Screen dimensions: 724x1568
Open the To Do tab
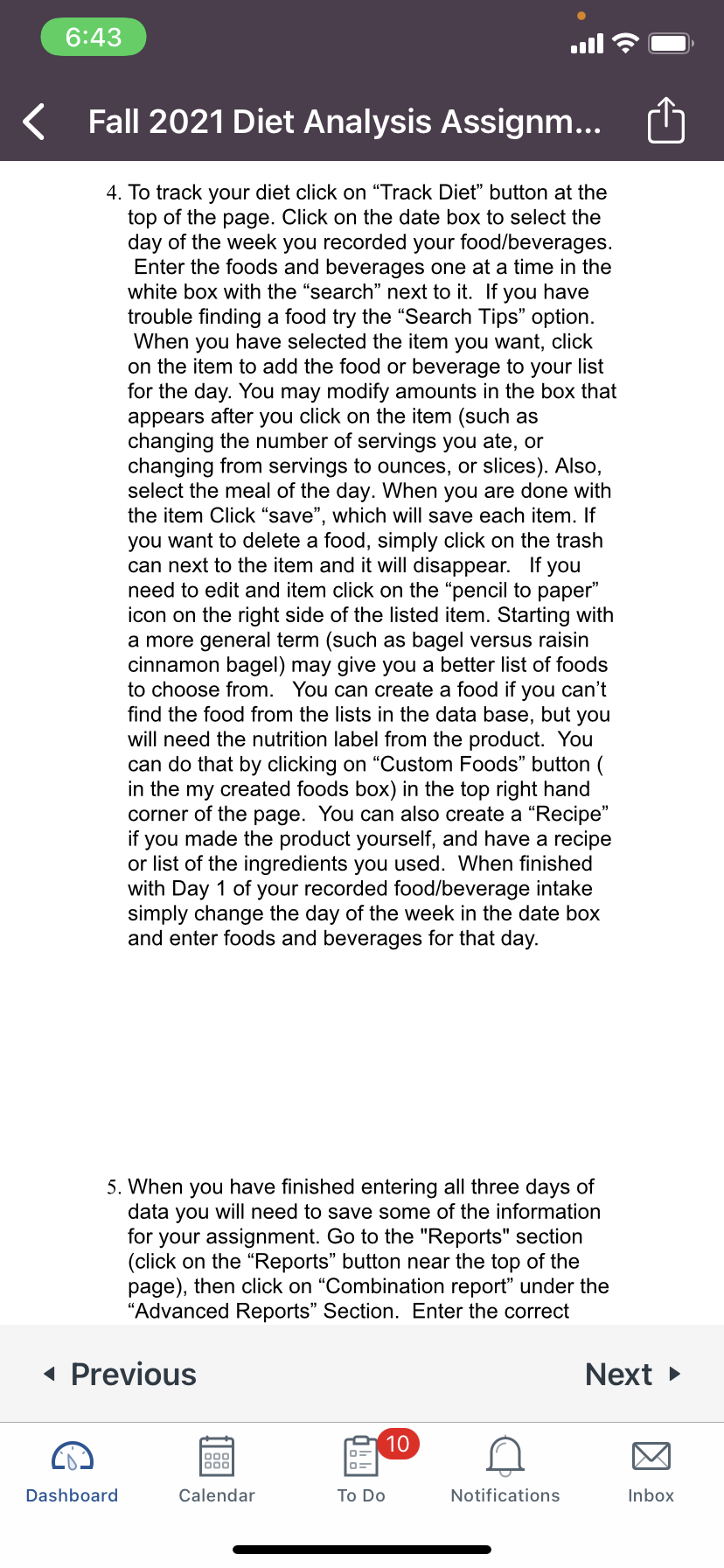[362, 1471]
